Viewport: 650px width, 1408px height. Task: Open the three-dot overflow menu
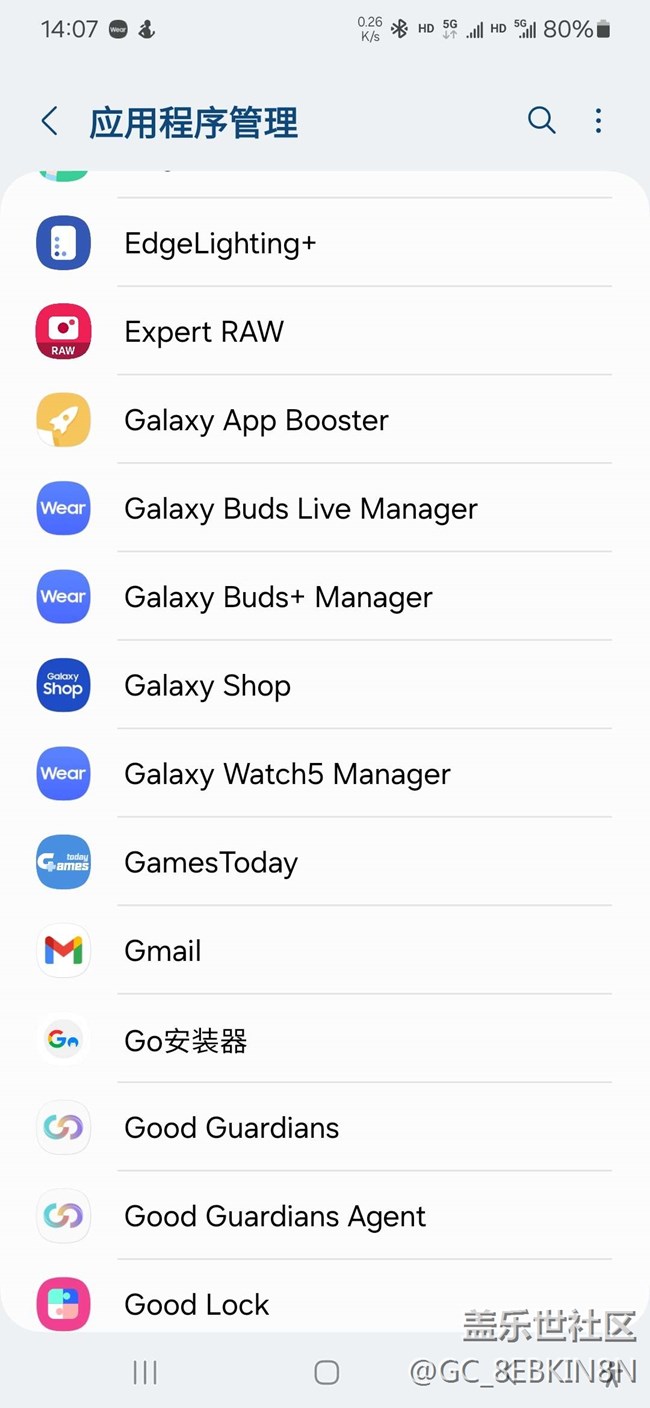click(598, 121)
